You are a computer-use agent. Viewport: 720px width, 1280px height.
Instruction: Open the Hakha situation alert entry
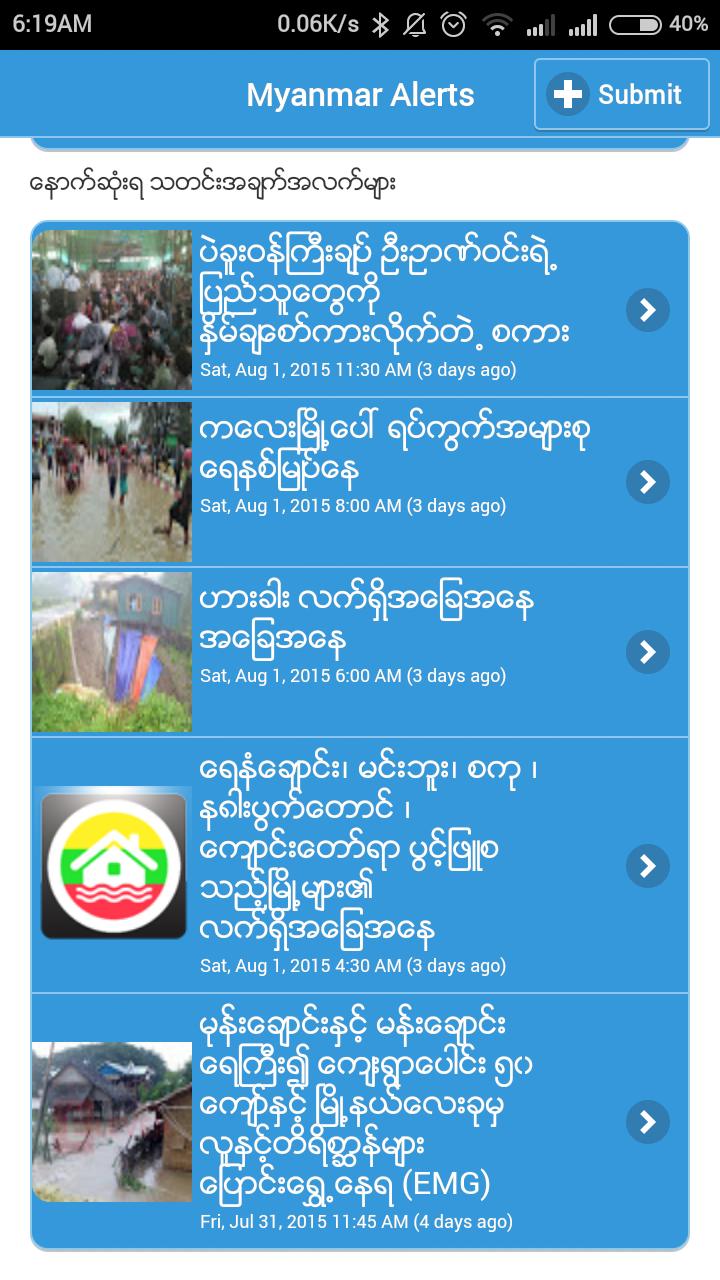[x=647, y=652]
